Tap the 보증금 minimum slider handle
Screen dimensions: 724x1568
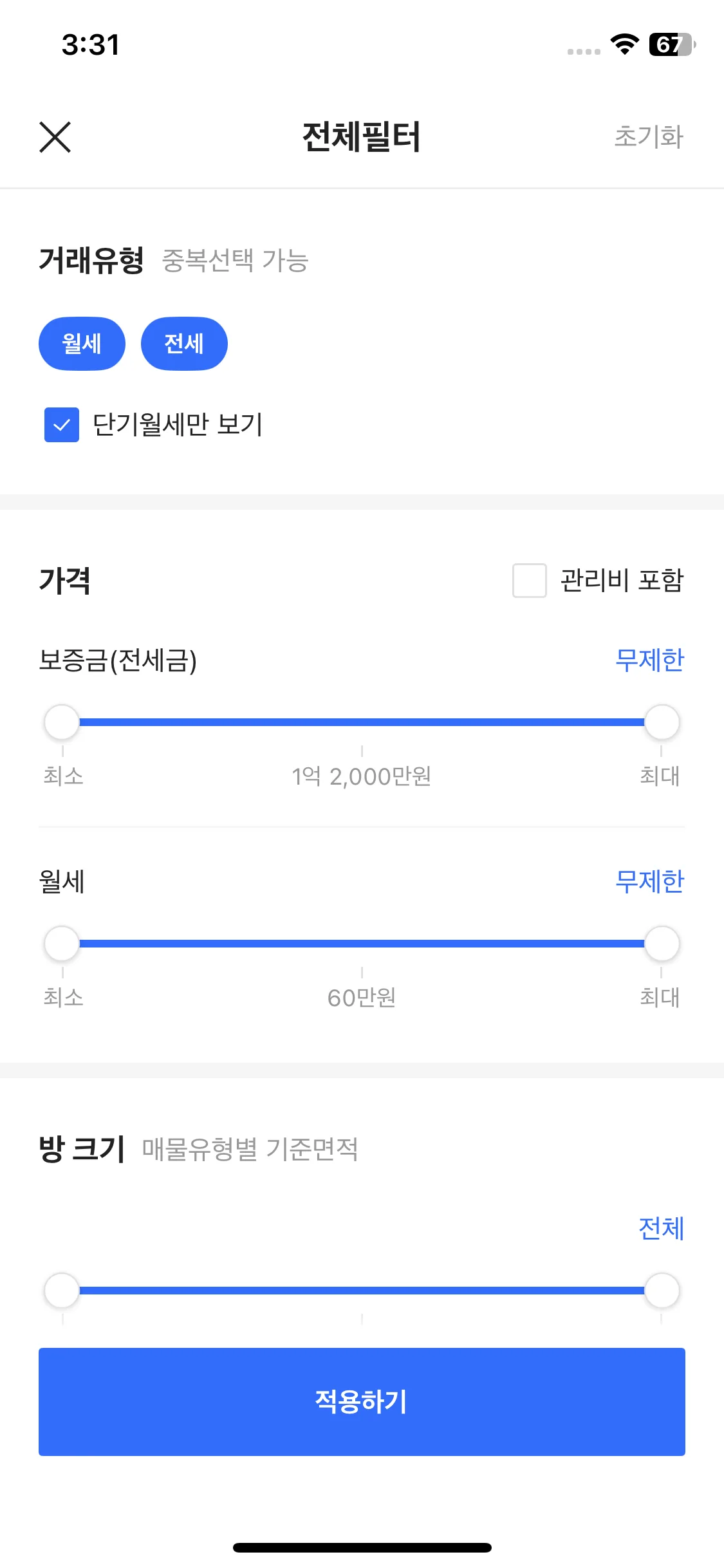click(x=62, y=722)
